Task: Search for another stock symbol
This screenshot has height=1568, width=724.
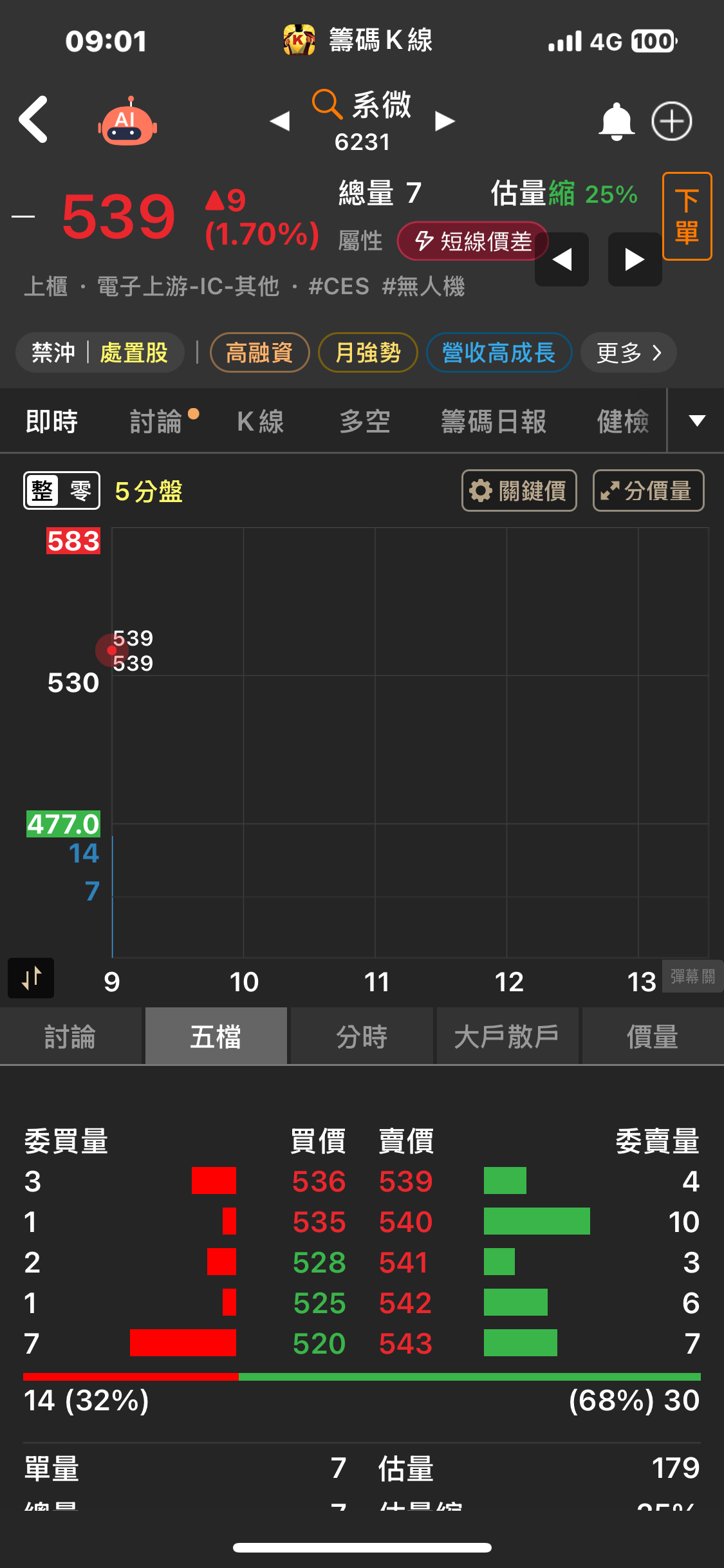Action: (x=327, y=104)
